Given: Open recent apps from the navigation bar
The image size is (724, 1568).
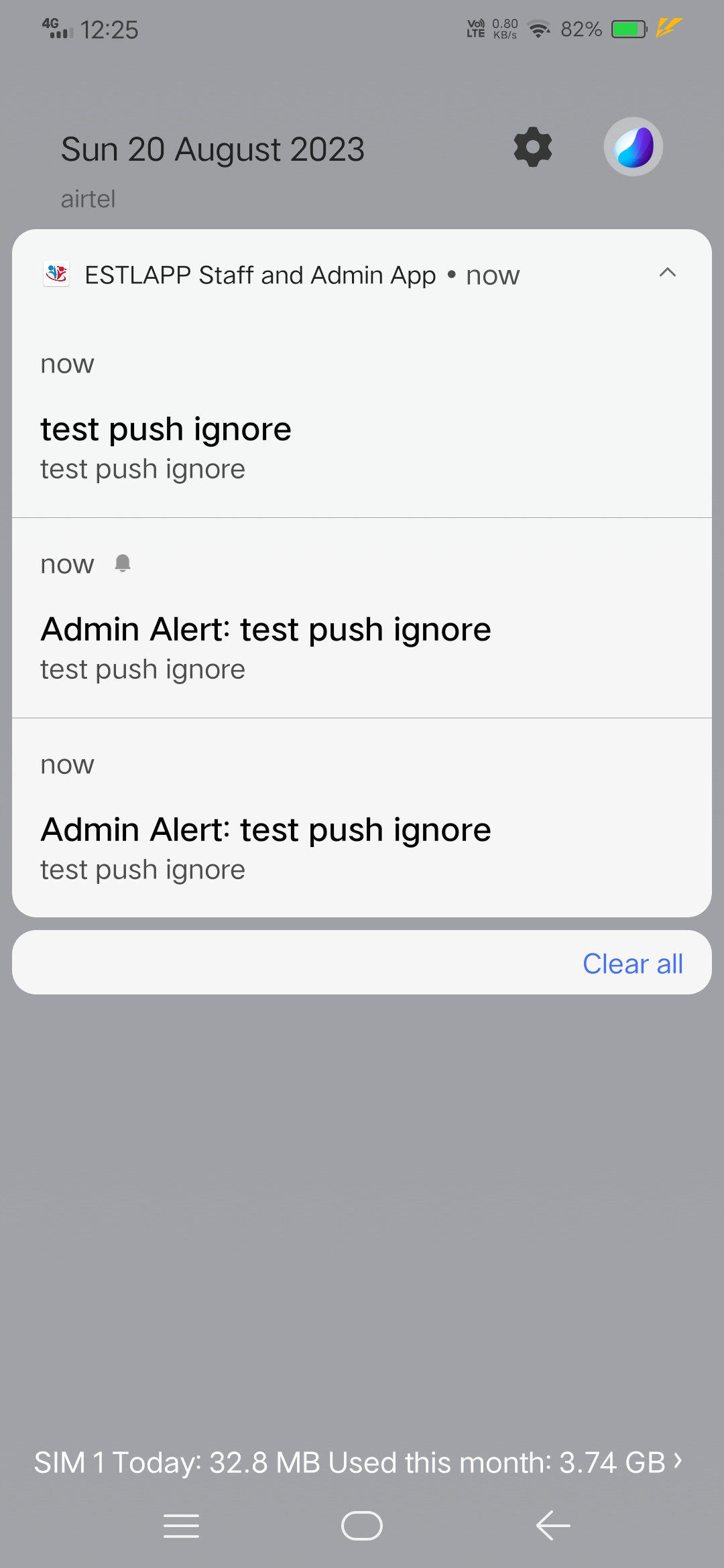Looking at the screenshot, I should coord(182,1526).
